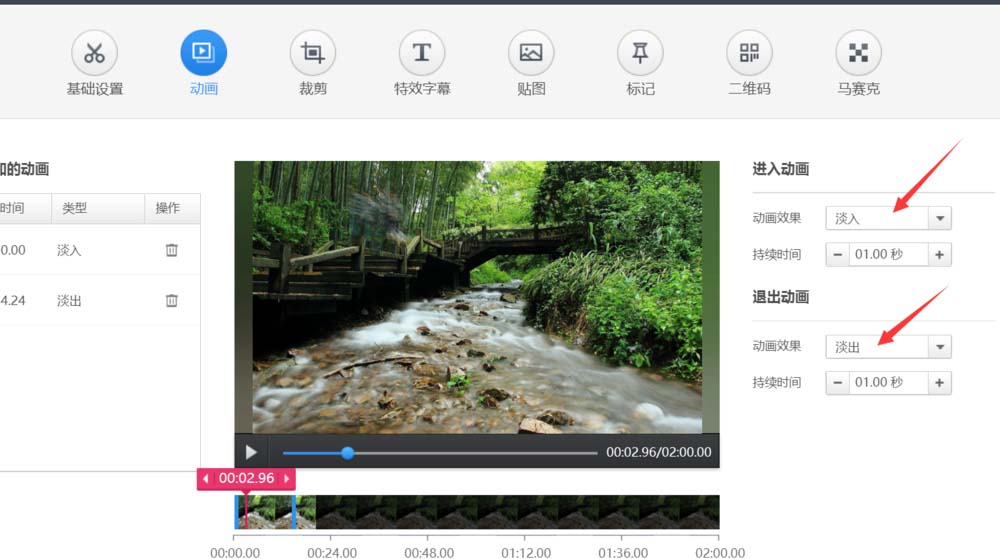This screenshot has height=559, width=1000.
Task: Decrease the 退出动画 duration with minus
Action: (x=838, y=382)
